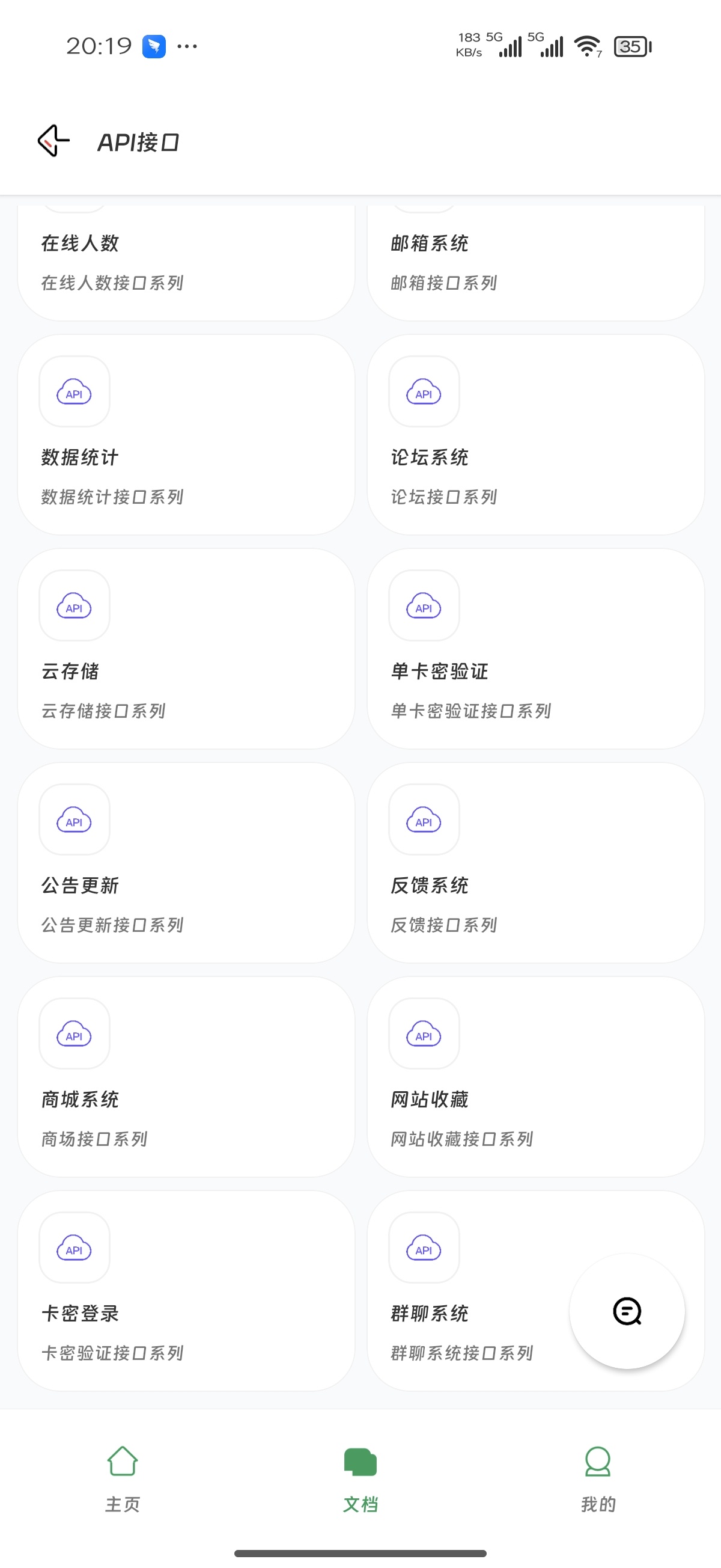Go to the 我的 tab

[x=598, y=1479]
